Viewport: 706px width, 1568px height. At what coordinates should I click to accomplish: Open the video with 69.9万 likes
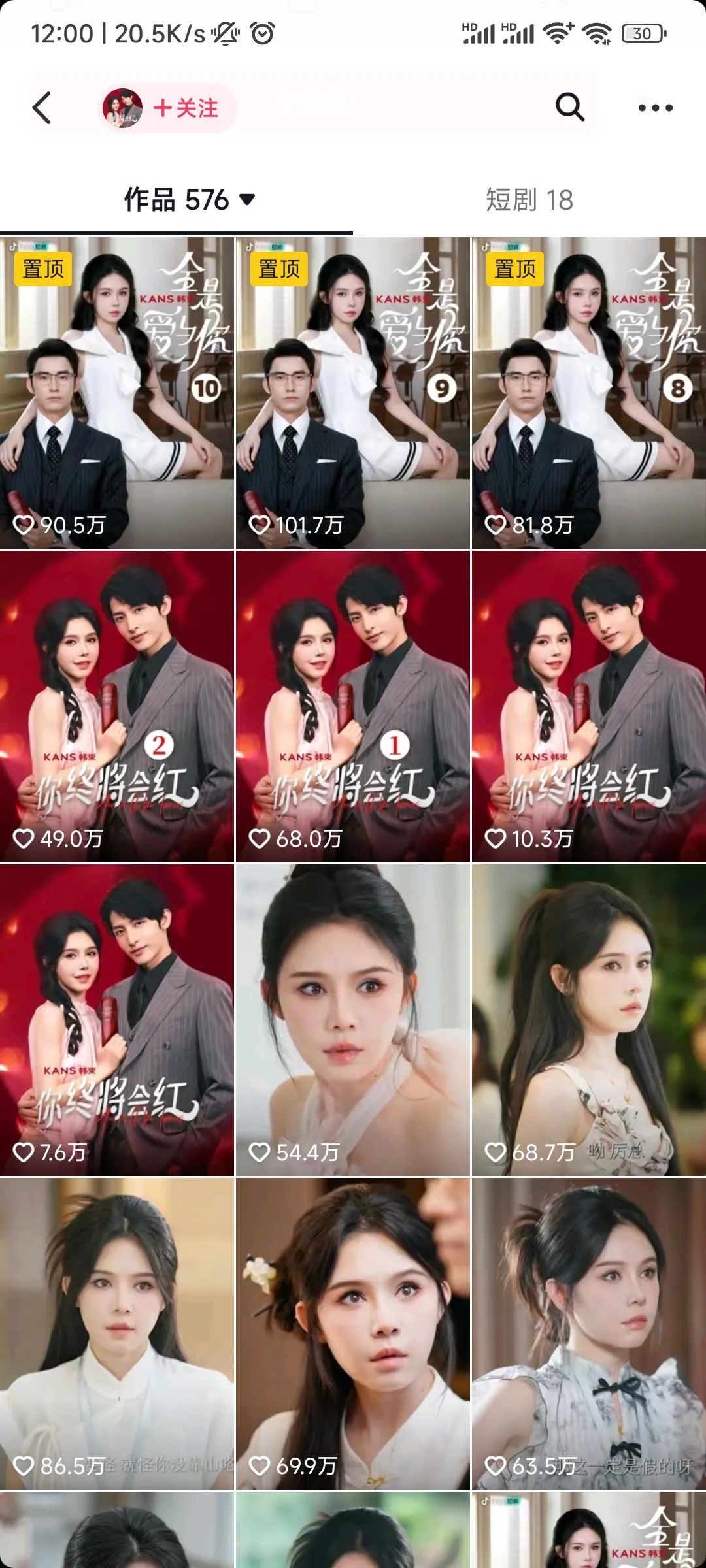[353, 1333]
